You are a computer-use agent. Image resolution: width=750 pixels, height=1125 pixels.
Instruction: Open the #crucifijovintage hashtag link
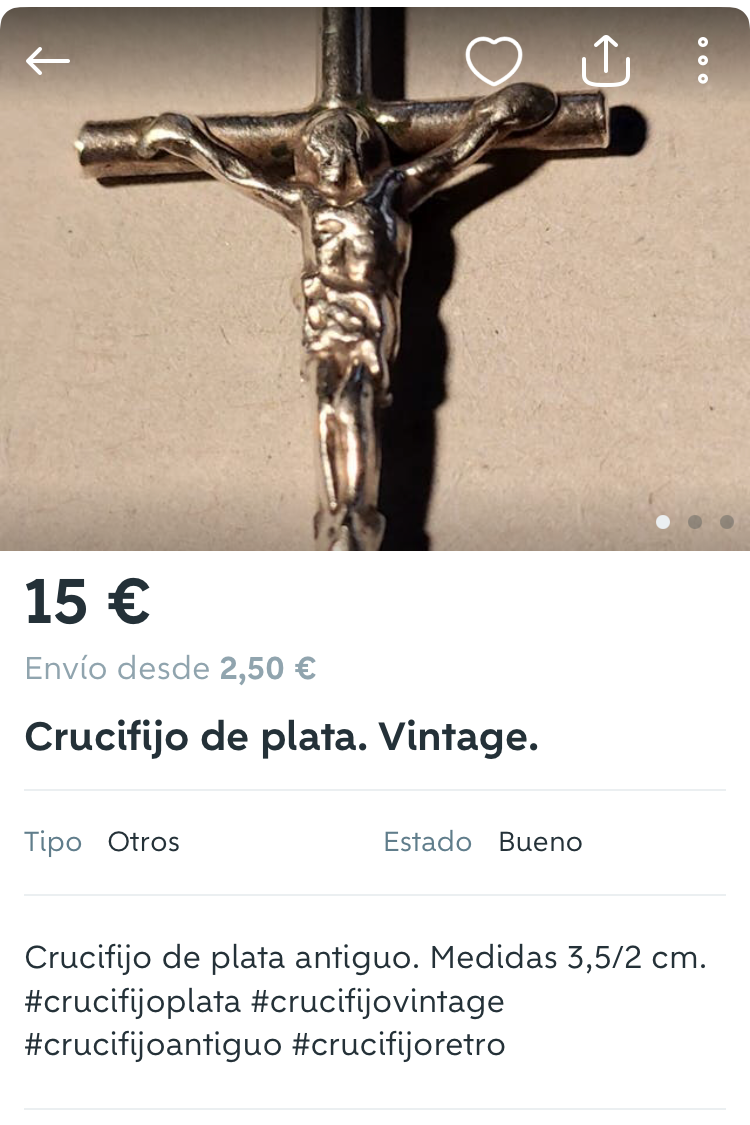click(x=380, y=1002)
